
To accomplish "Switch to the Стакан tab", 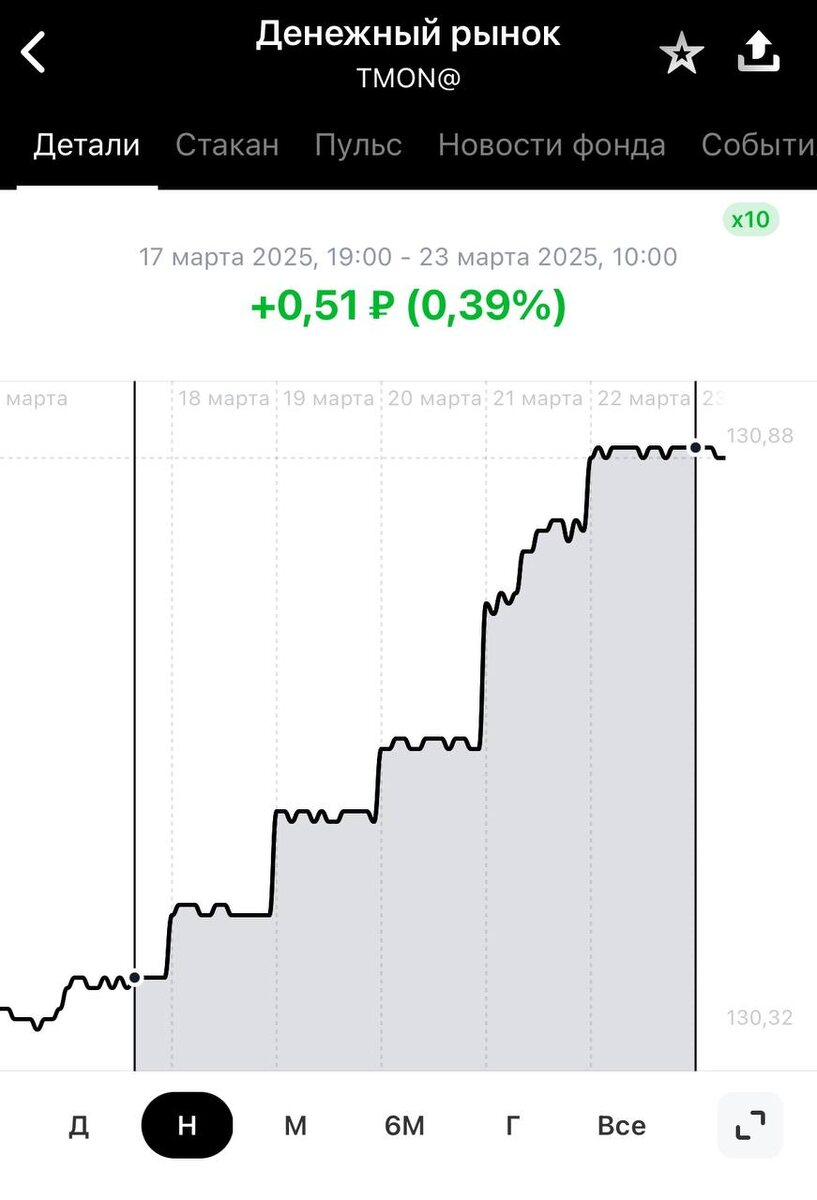I will click(x=227, y=145).
